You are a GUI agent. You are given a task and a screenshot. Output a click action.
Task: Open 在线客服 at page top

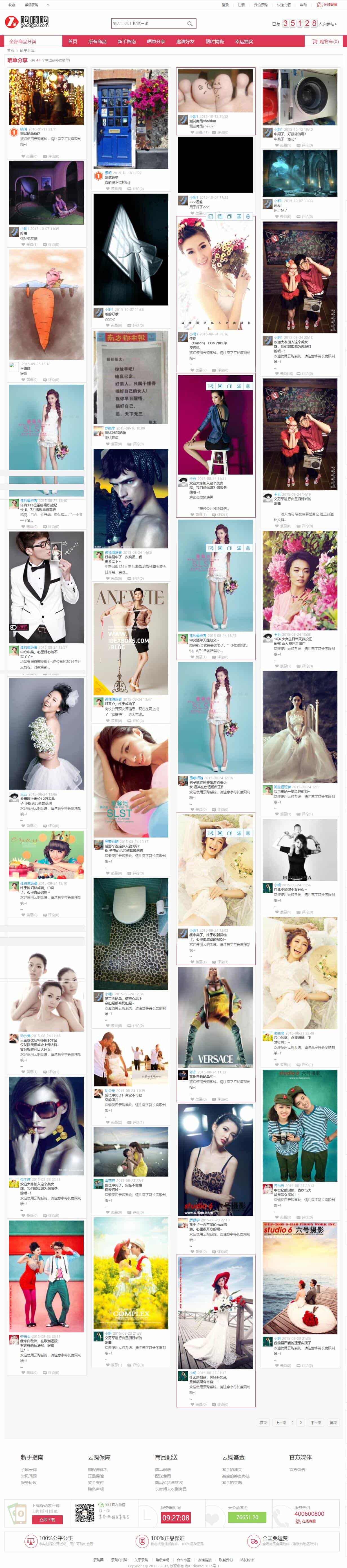pyautogui.click(x=328, y=5)
